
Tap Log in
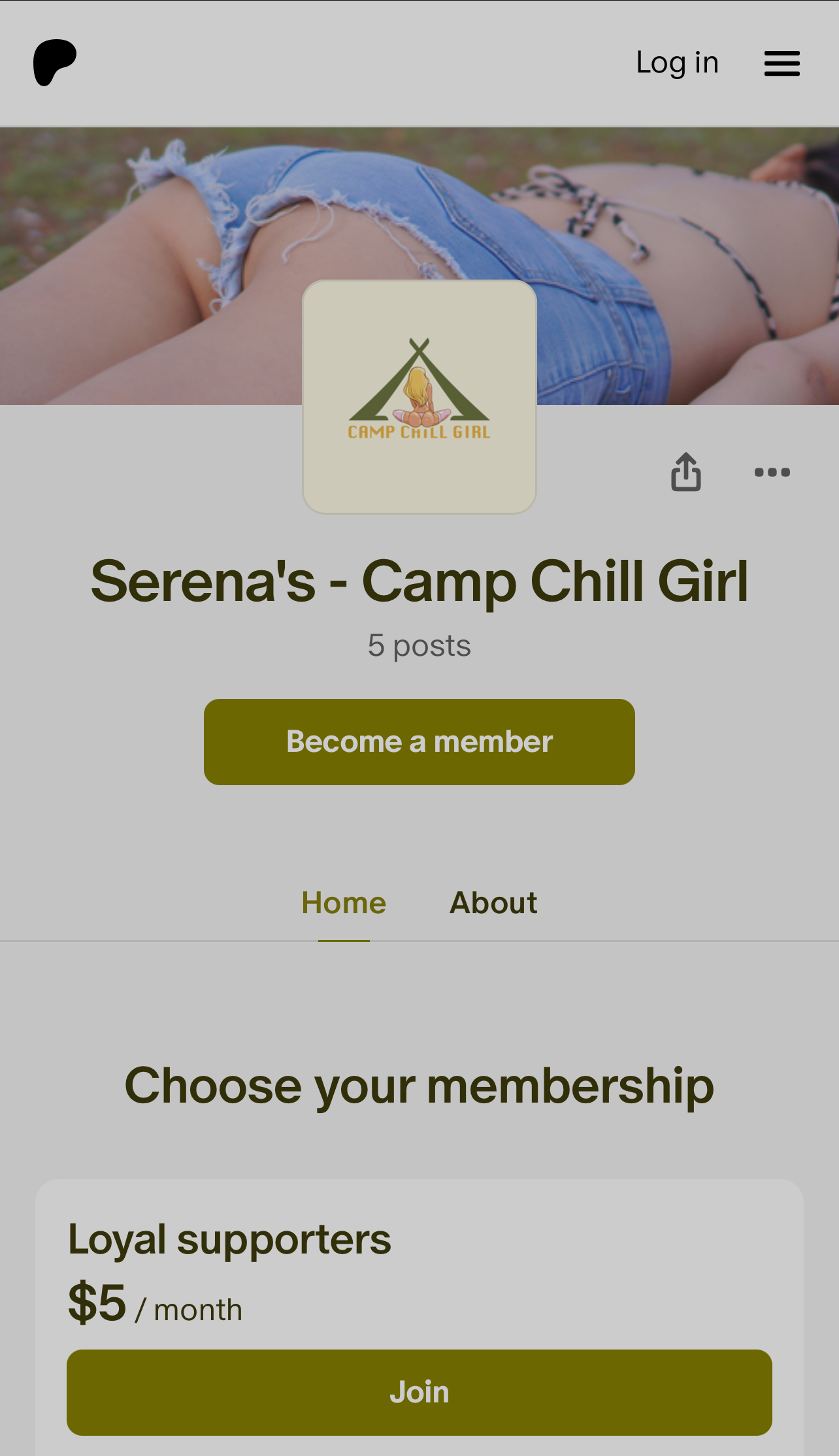(677, 63)
